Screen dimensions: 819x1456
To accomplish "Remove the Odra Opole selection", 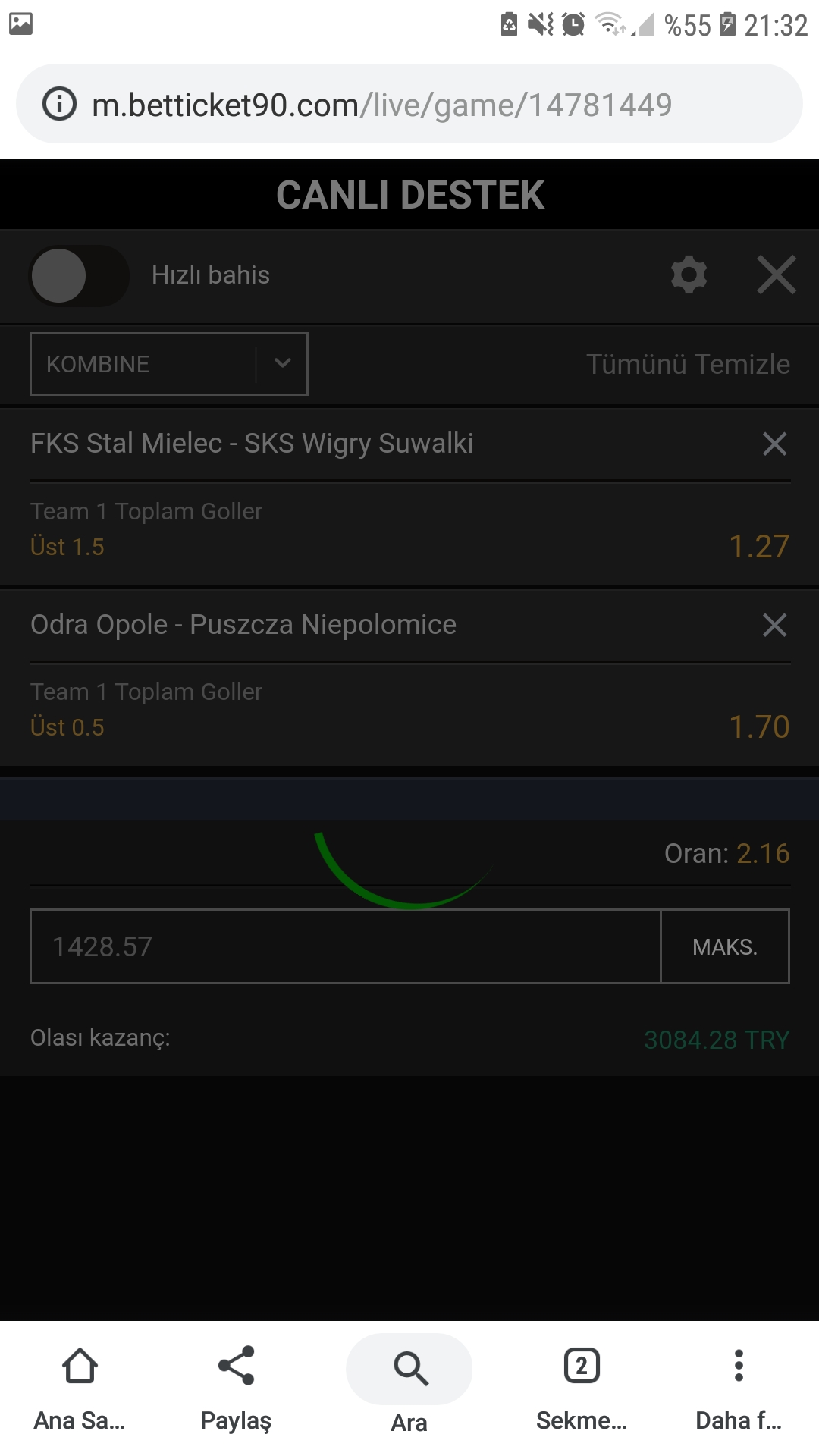I will [x=774, y=625].
